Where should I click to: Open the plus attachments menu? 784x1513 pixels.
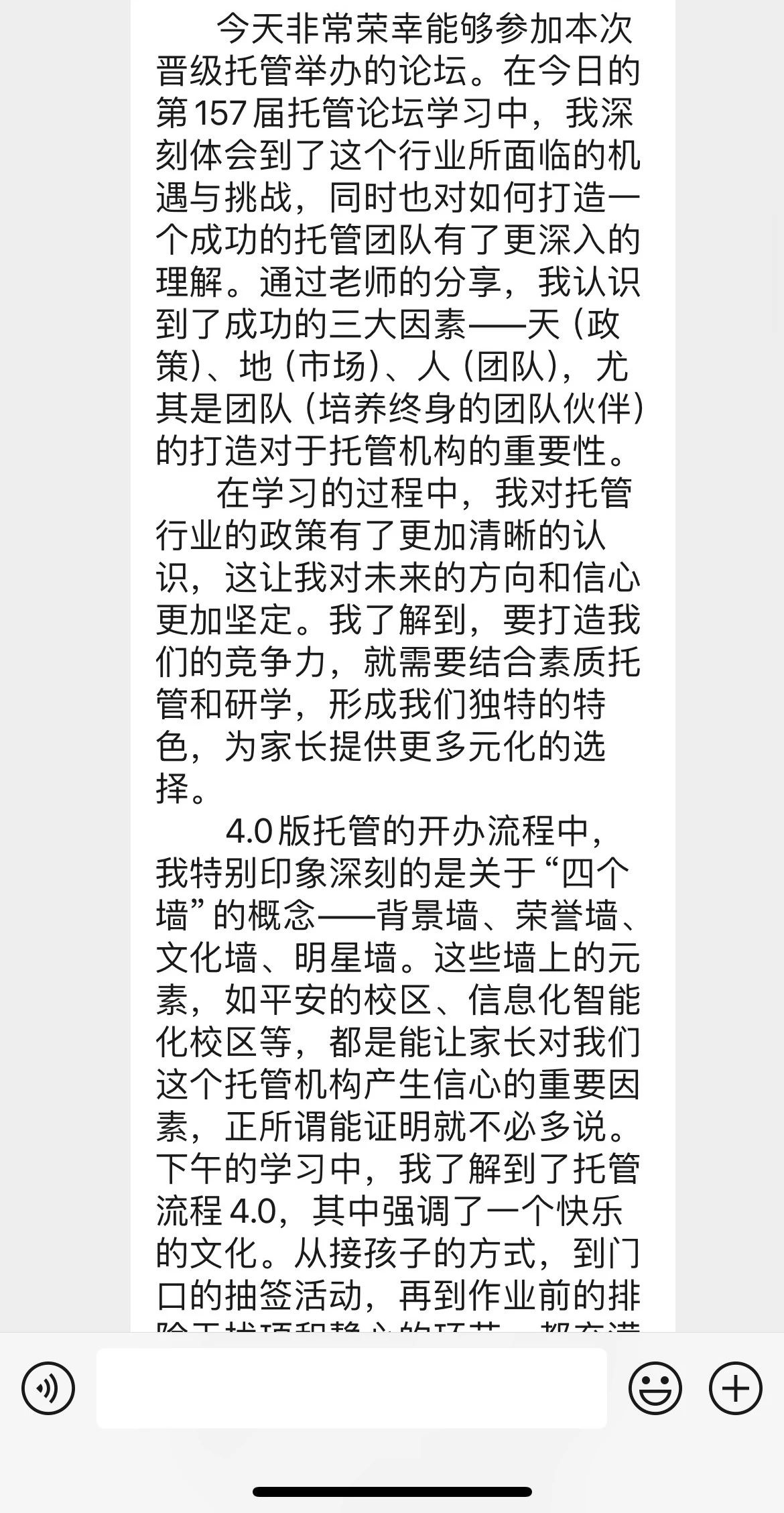[736, 1388]
